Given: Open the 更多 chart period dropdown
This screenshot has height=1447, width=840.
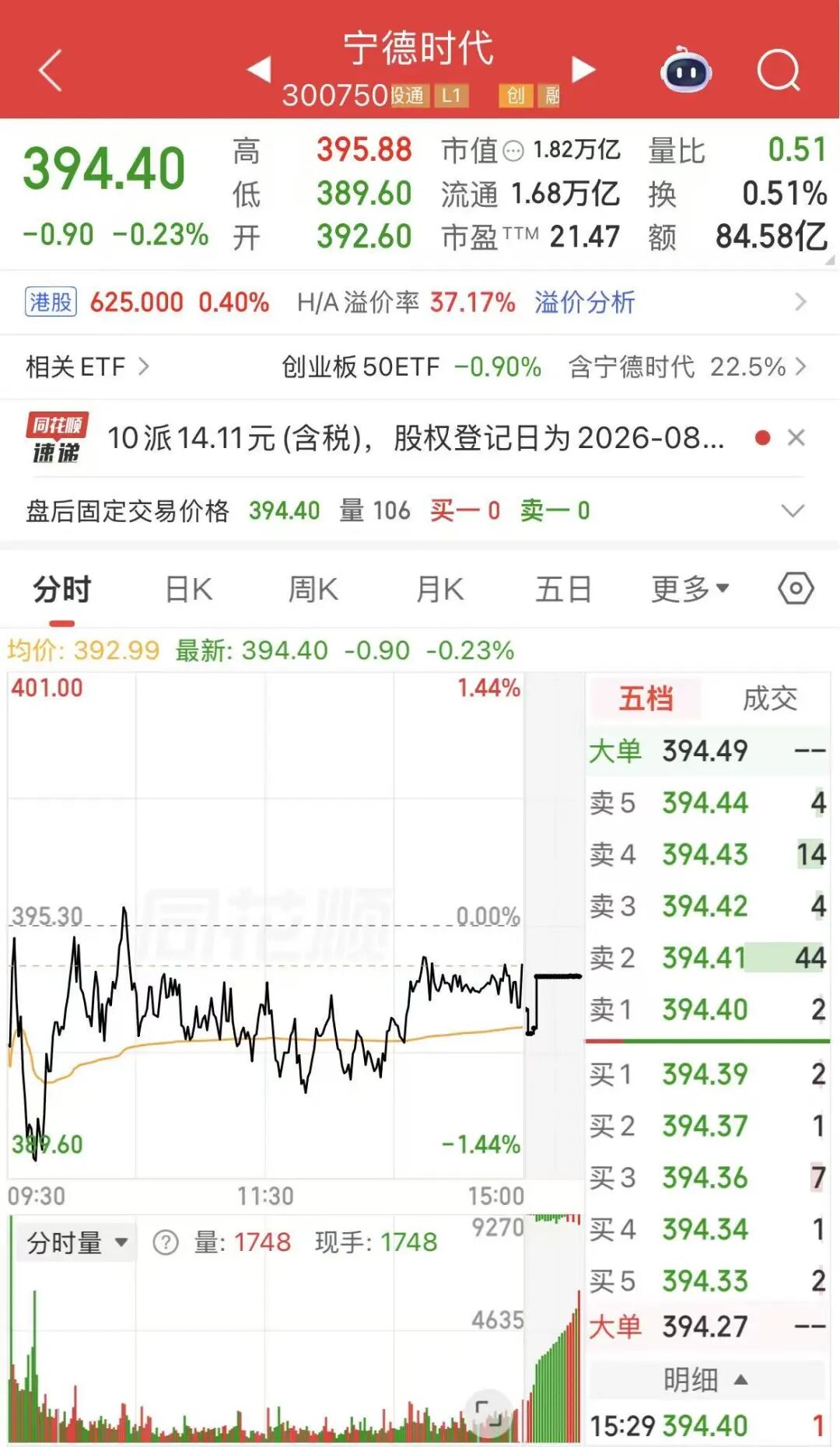Looking at the screenshot, I should click(x=690, y=590).
